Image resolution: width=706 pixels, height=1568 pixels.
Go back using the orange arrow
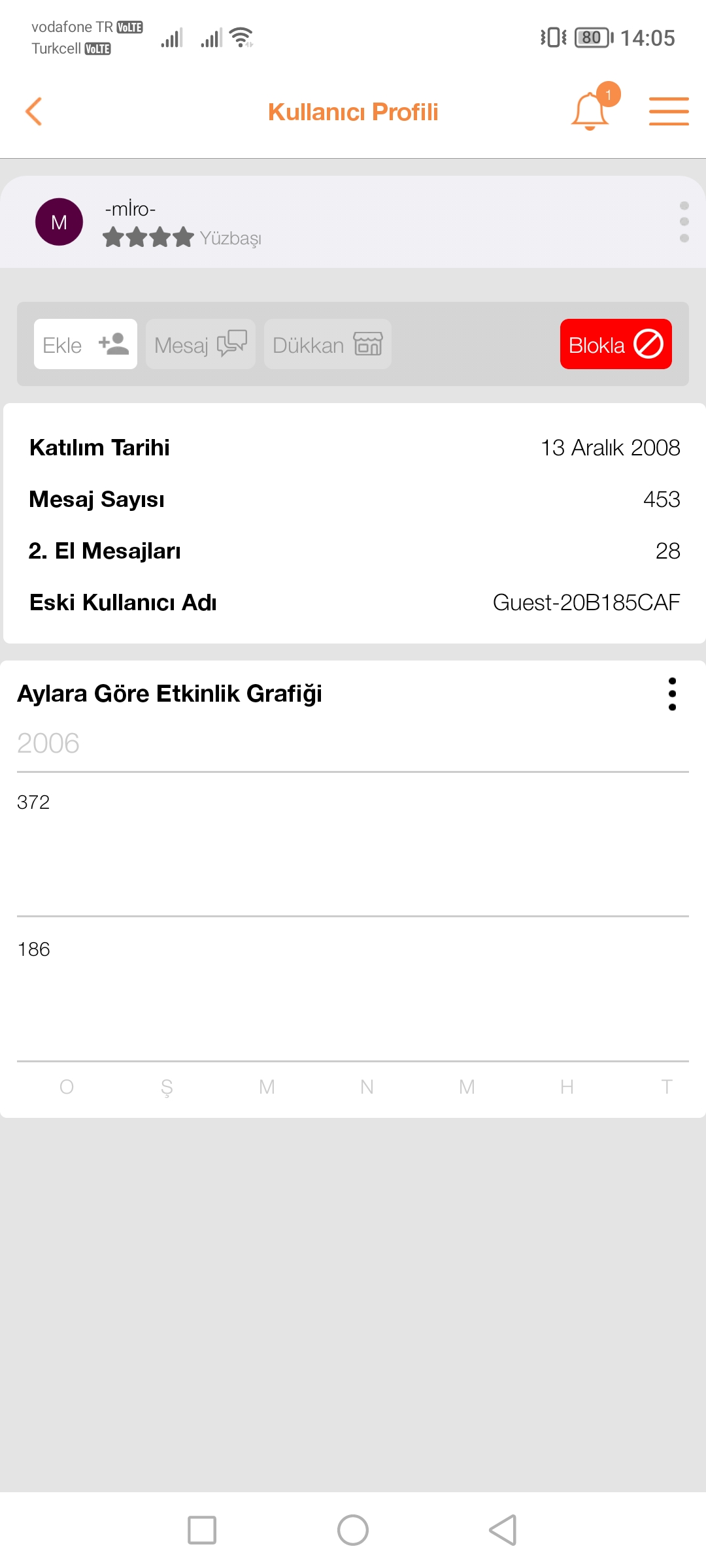click(34, 111)
